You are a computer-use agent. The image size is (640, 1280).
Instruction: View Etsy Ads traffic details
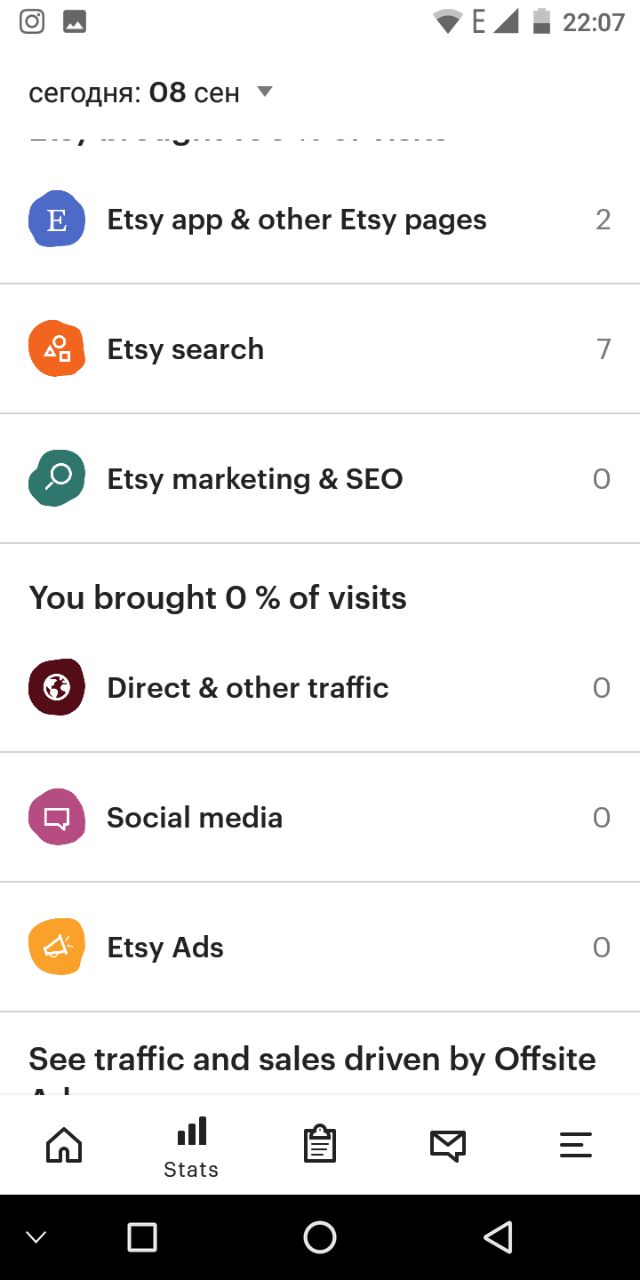pyautogui.click(x=320, y=947)
